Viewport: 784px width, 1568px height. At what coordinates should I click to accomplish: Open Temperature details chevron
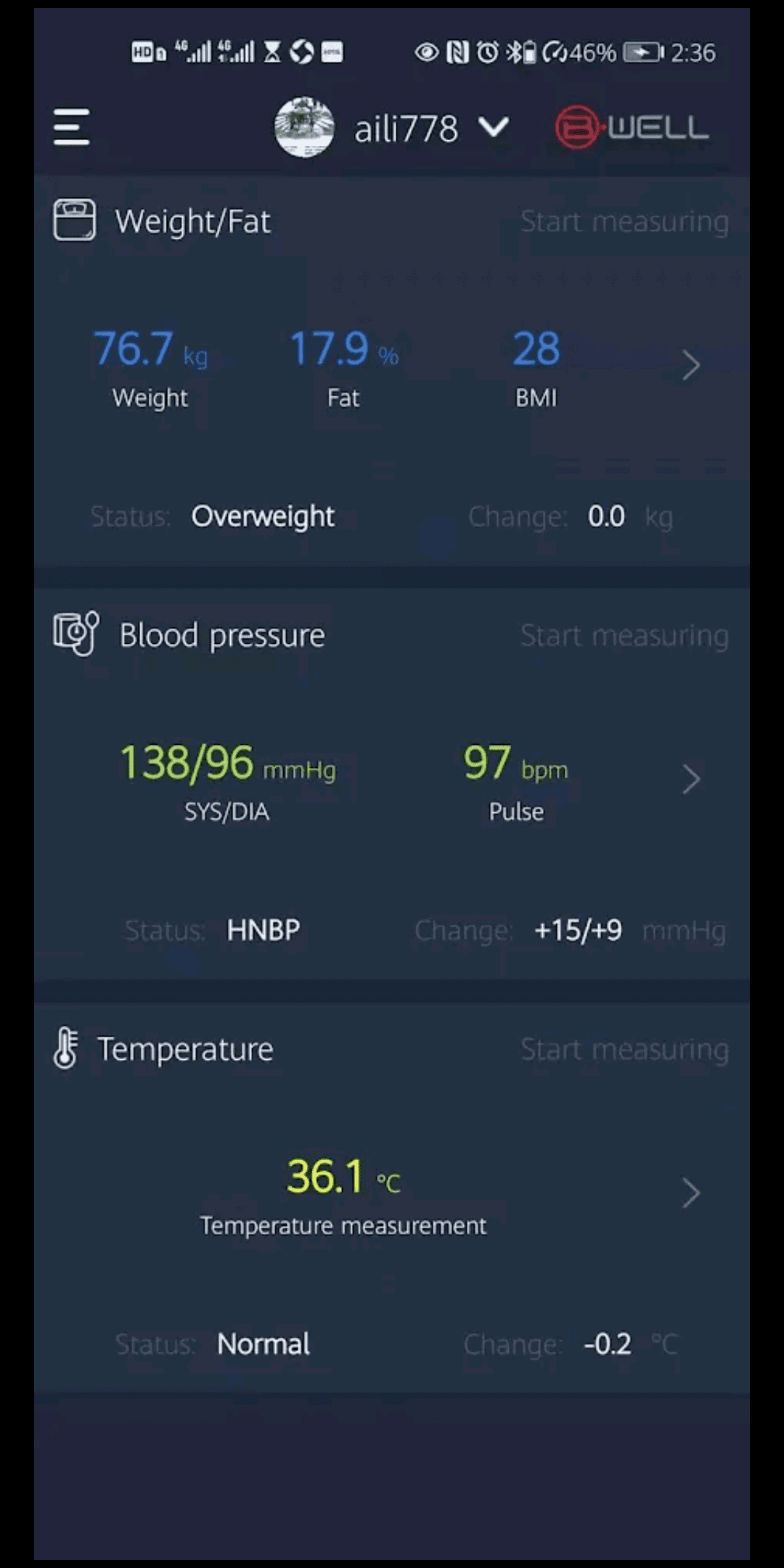click(x=691, y=1193)
